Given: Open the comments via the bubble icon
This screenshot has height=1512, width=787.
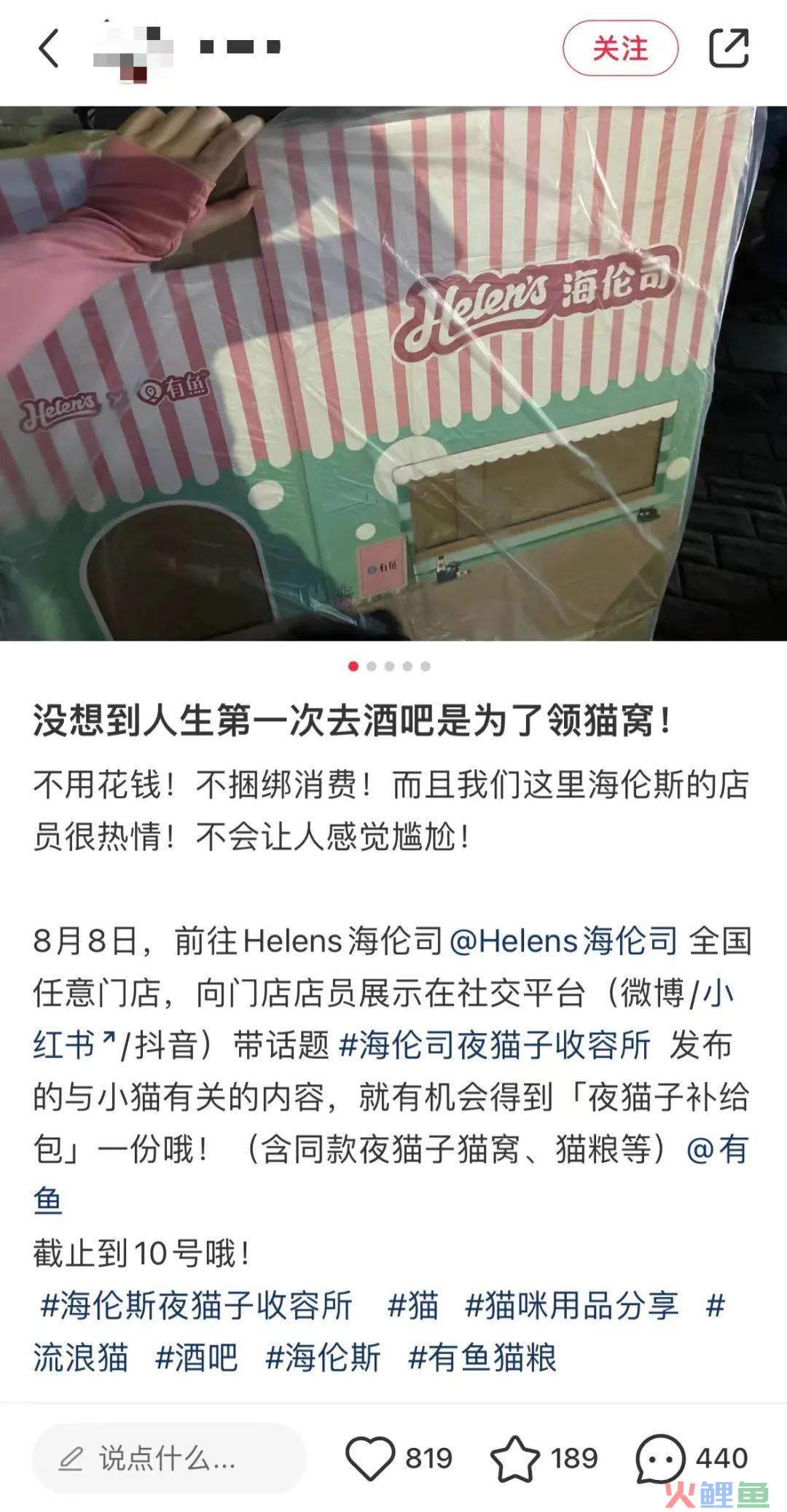Looking at the screenshot, I should tap(659, 1458).
